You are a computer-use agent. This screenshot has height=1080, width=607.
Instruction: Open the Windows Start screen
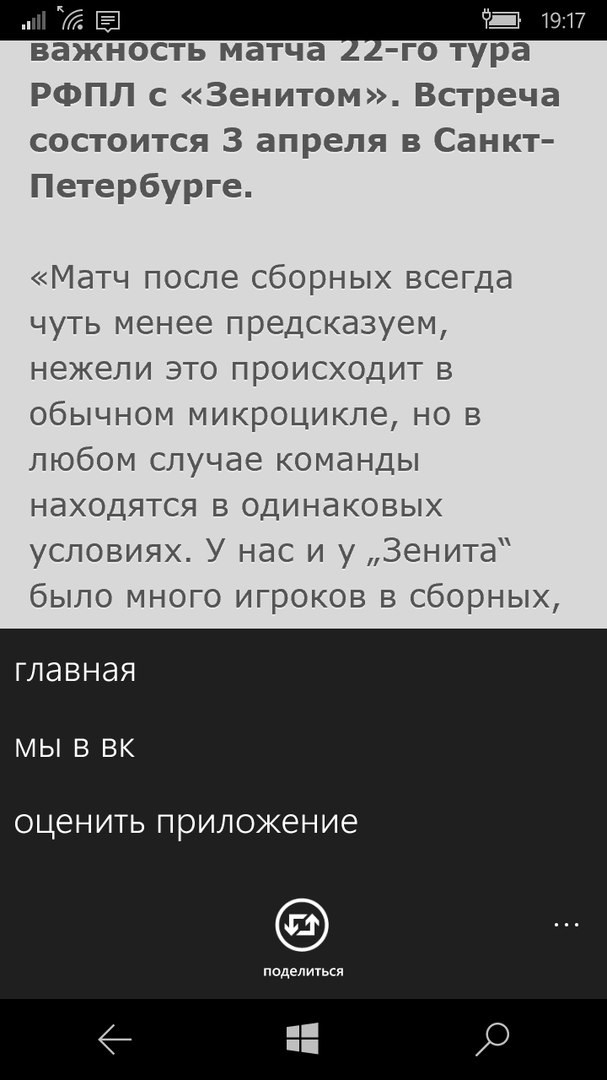click(x=302, y=1039)
